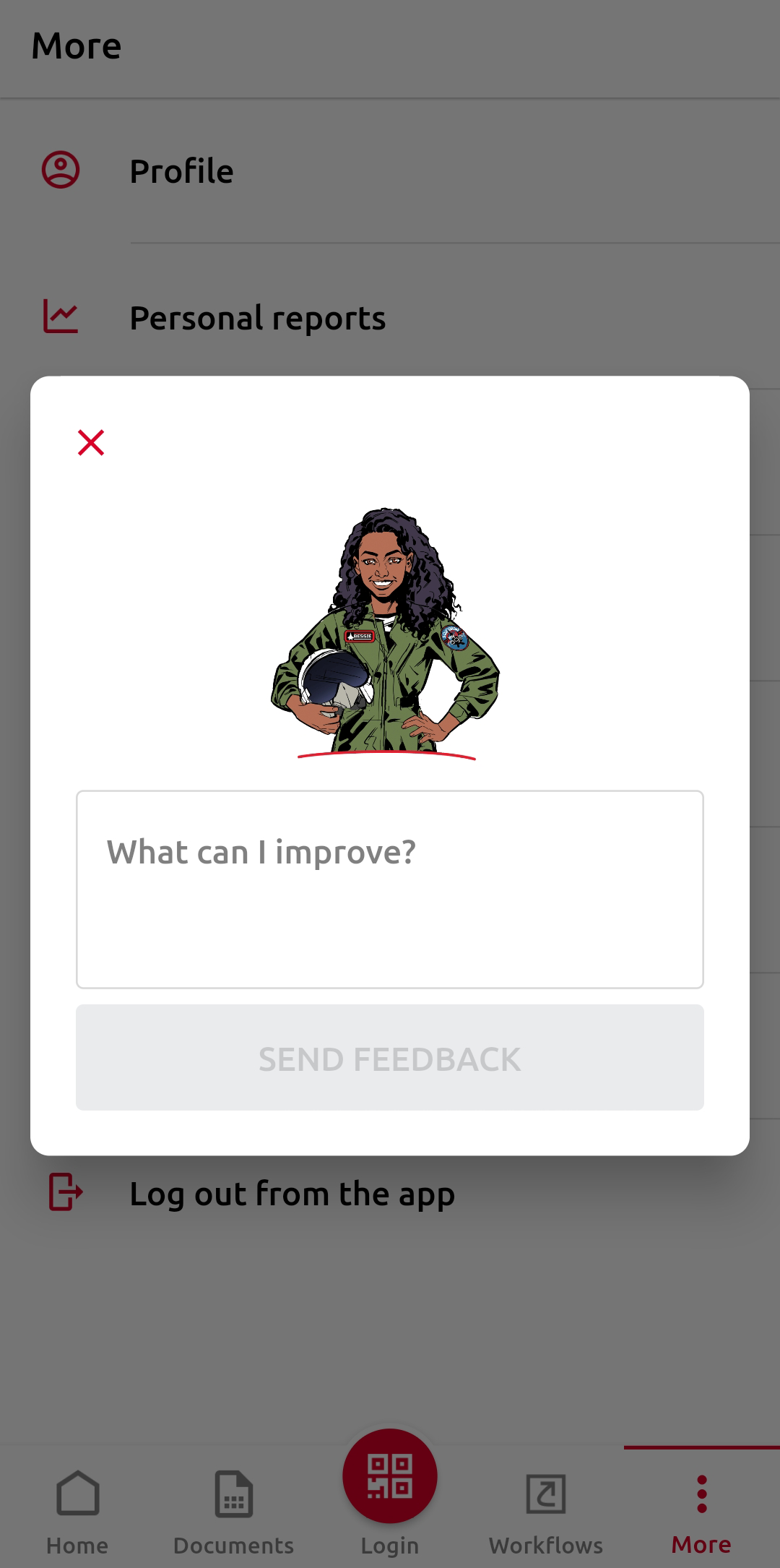This screenshot has width=780, height=1568.
Task: Open the QR code Login button
Action: click(390, 1477)
